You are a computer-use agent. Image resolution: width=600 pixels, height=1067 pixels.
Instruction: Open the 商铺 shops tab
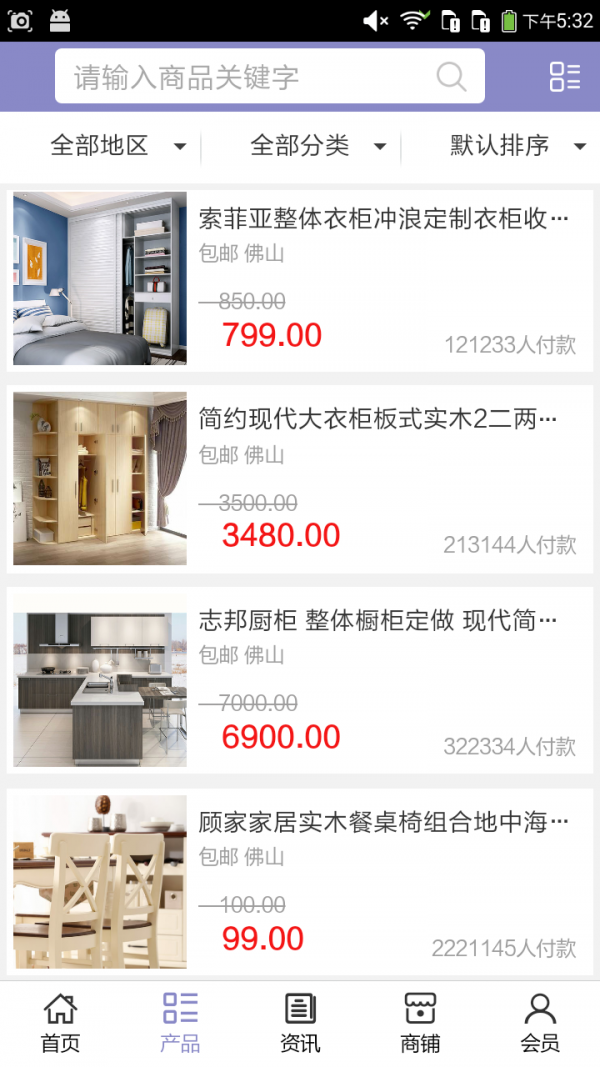420,1023
